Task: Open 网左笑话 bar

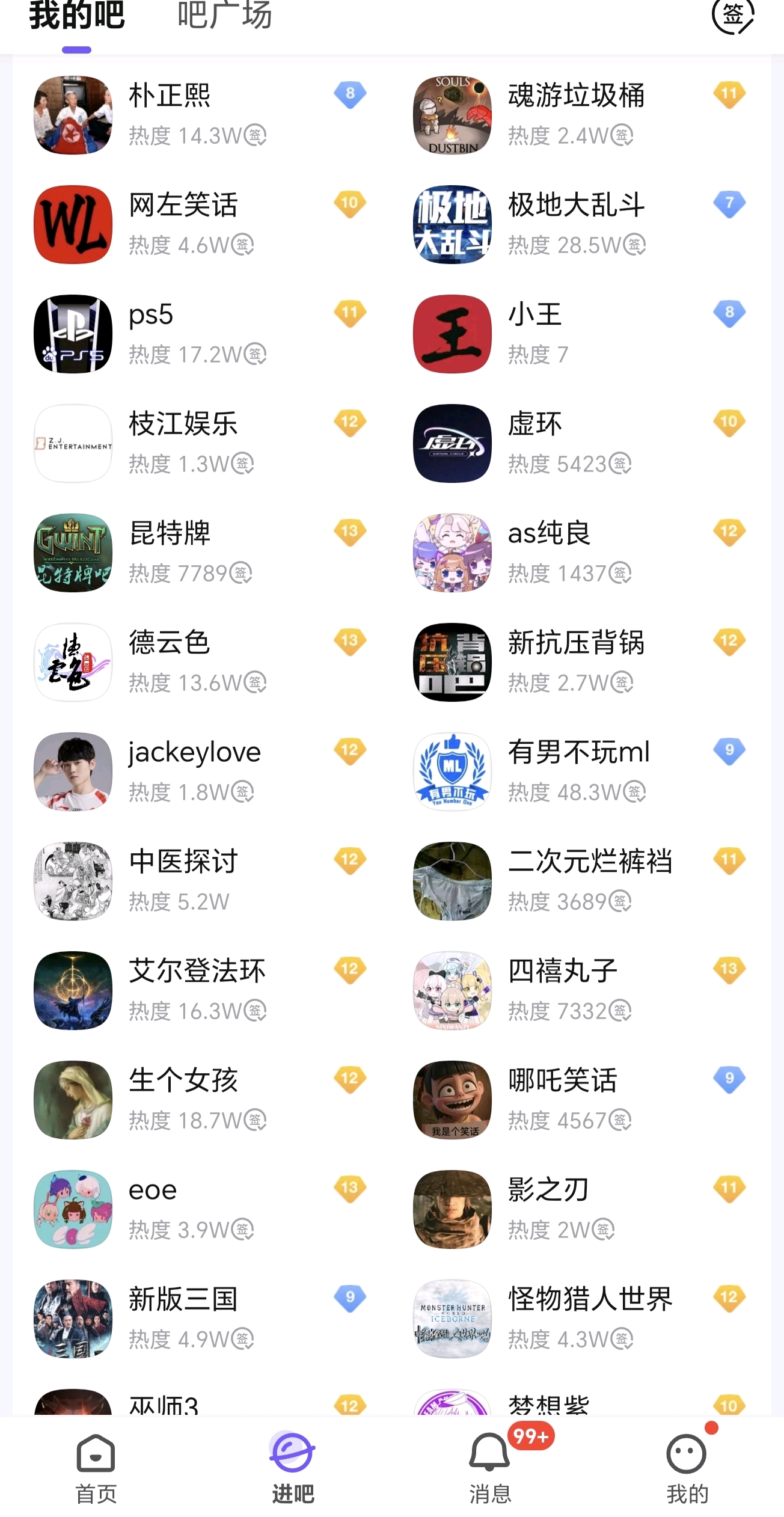Action: [x=183, y=224]
